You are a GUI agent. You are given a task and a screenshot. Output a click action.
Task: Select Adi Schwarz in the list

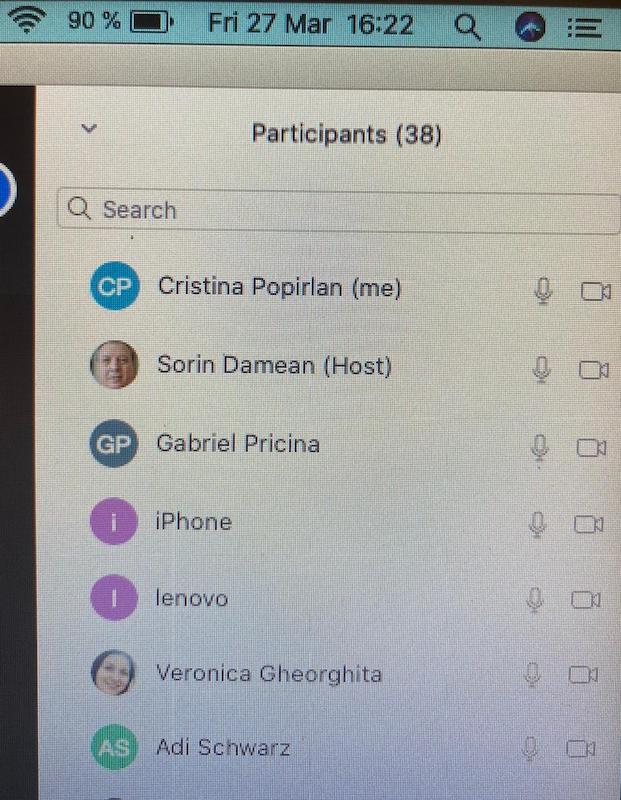(x=223, y=747)
